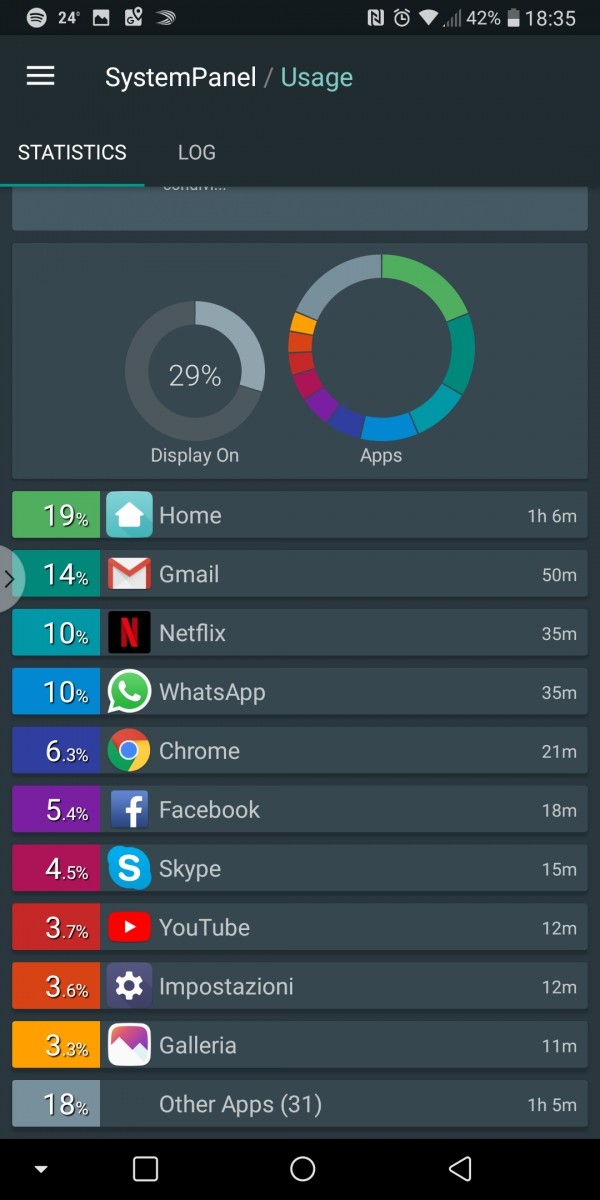The height and width of the screenshot is (1200, 600).
Task: Open Facebook usage row
Action: click(x=300, y=810)
